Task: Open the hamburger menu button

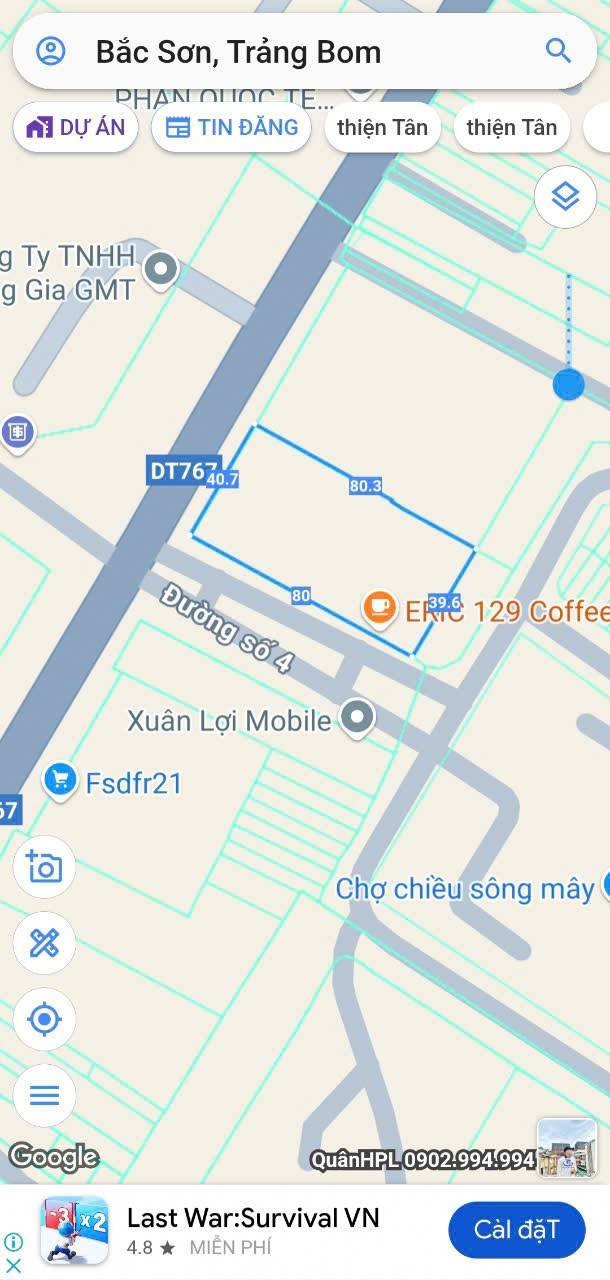Action: (x=44, y=1095)
